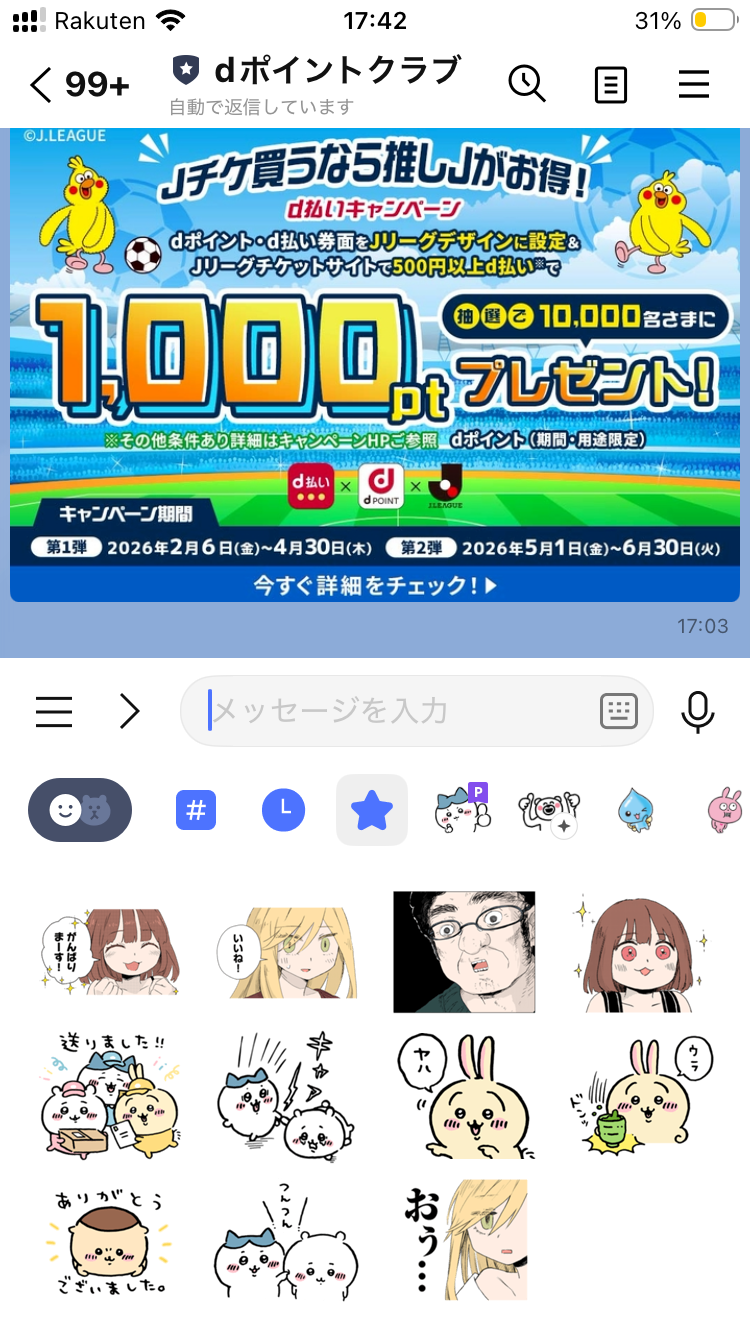Image resolution: width=750 pixels, height=1334 pixels.
Task: Switch to the emoji and sticker toggle
Action: pyautogui.click(x=80, y=810)
